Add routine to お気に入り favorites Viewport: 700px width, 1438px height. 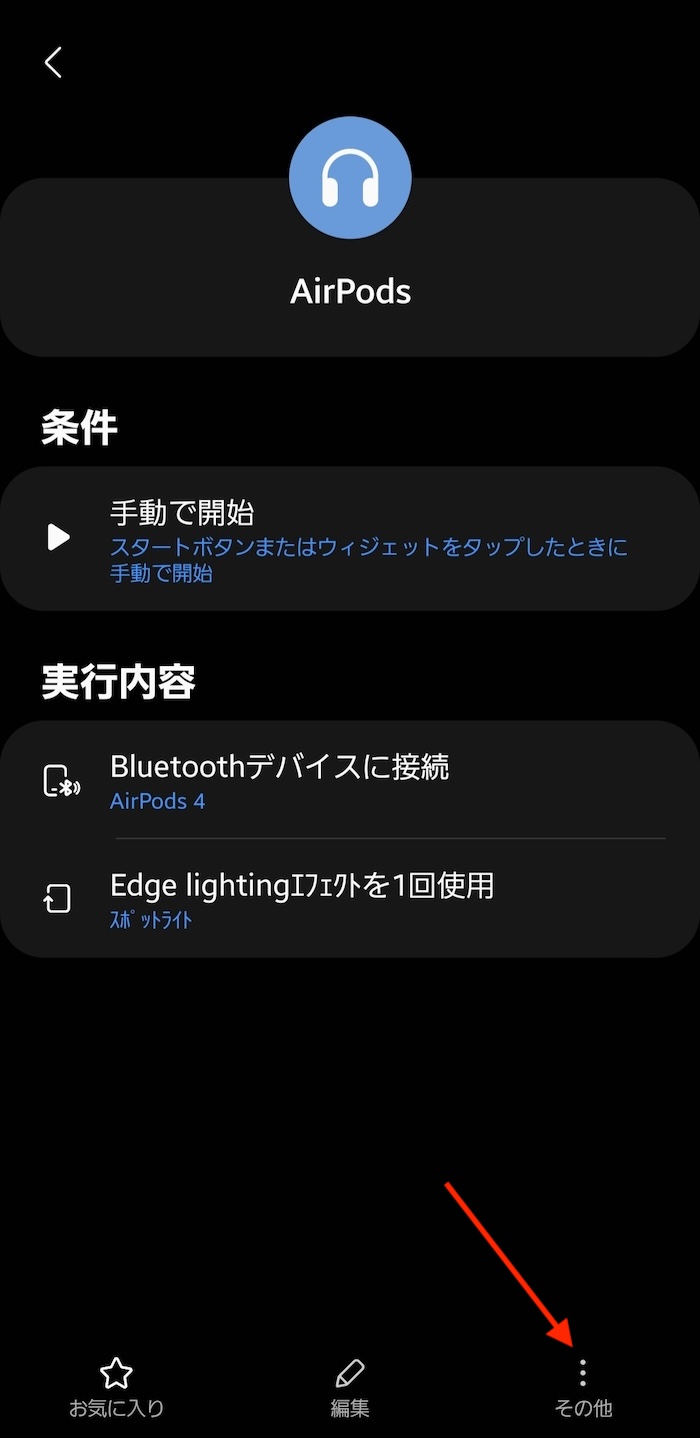pos(117,1388)
